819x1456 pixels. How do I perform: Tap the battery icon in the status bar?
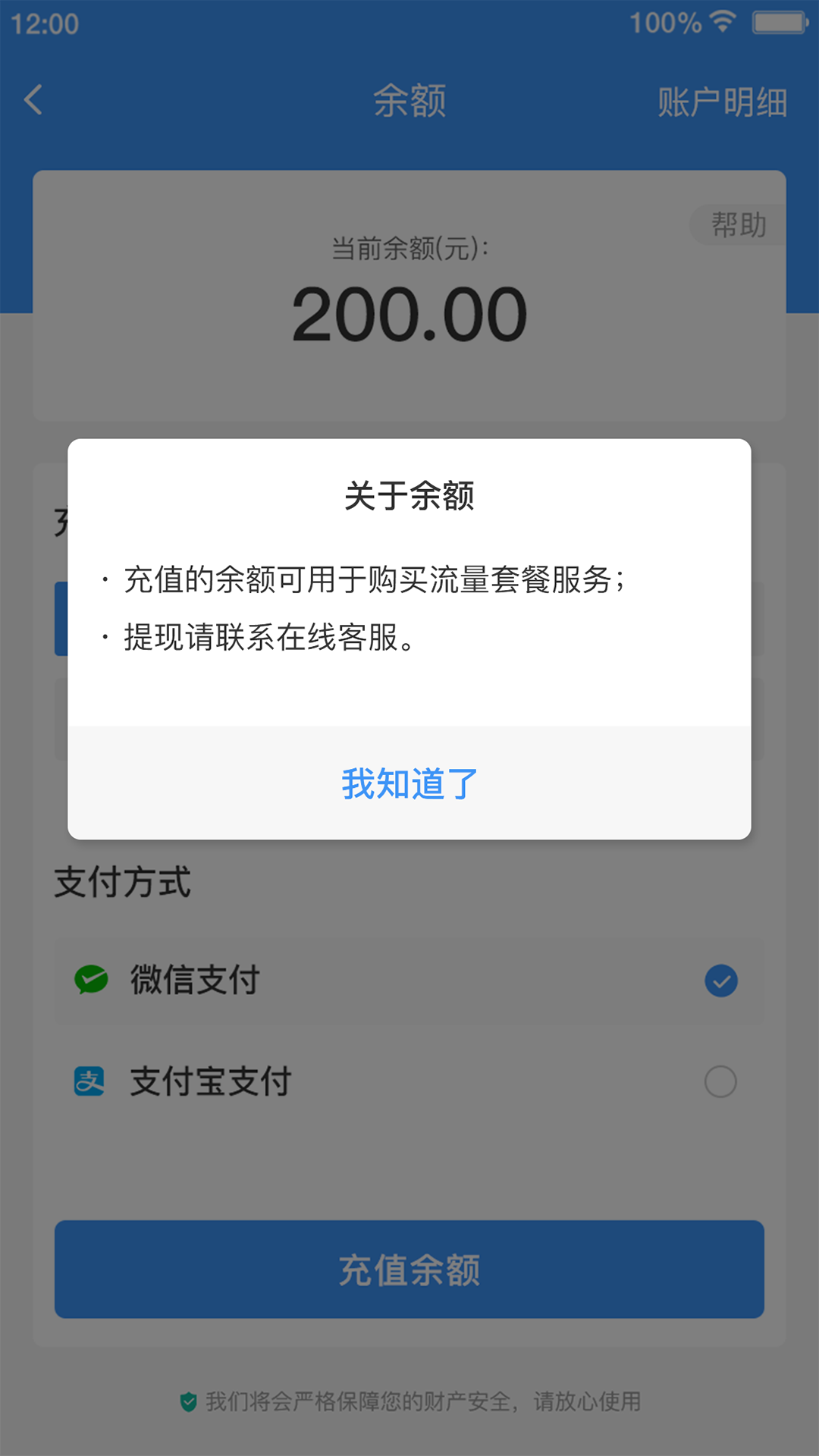pos(783,21)
